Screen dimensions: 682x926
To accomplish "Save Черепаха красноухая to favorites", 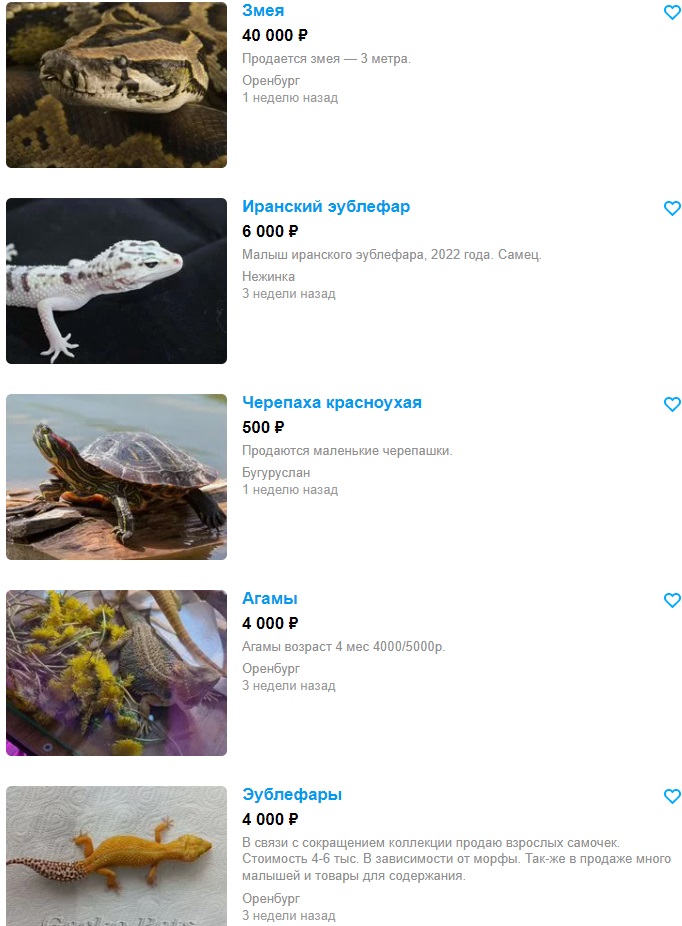I will pyautogui.click(x=672, y=405).
